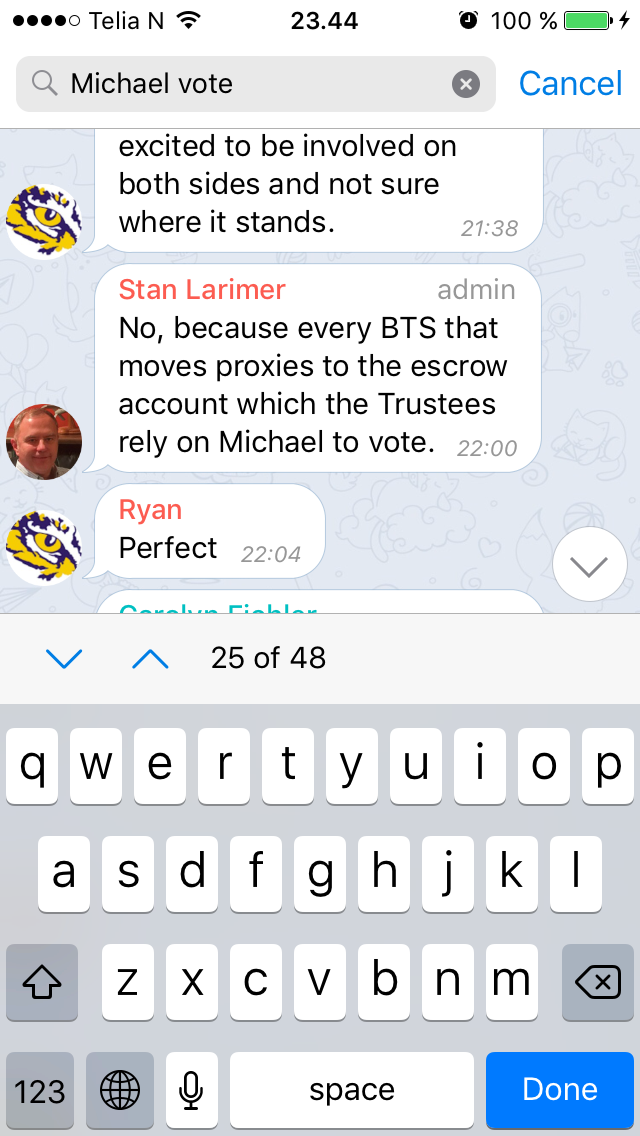Tap the Done key on keyboard
This screenshot has width=640, height=1136.
pos(560,1089)
